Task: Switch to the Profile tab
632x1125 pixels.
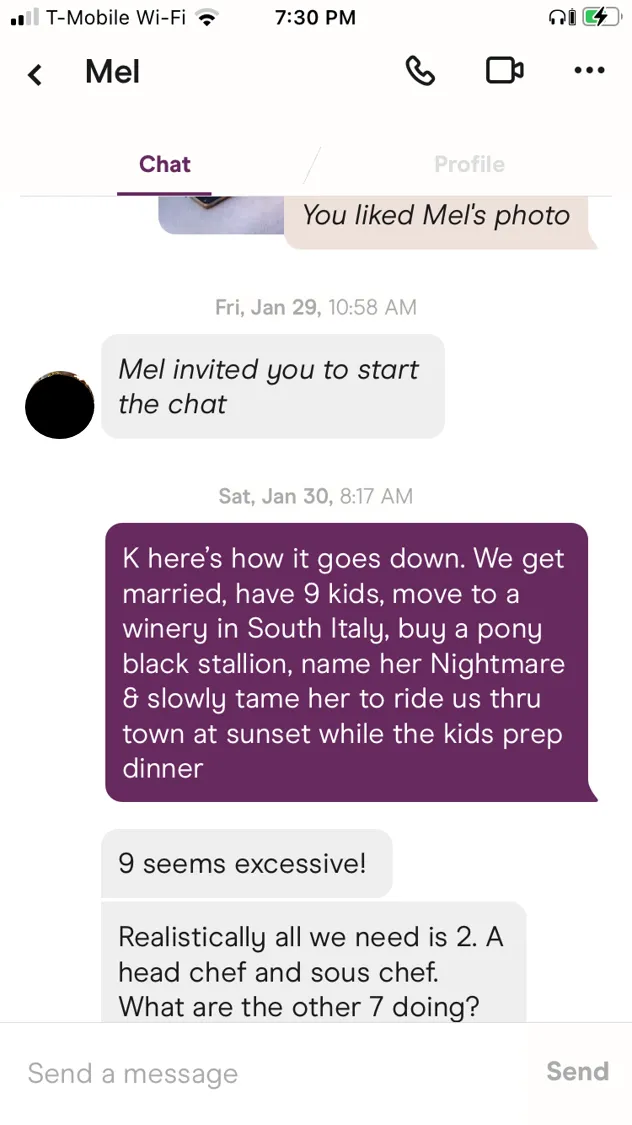Action: (x=469, y=164)
